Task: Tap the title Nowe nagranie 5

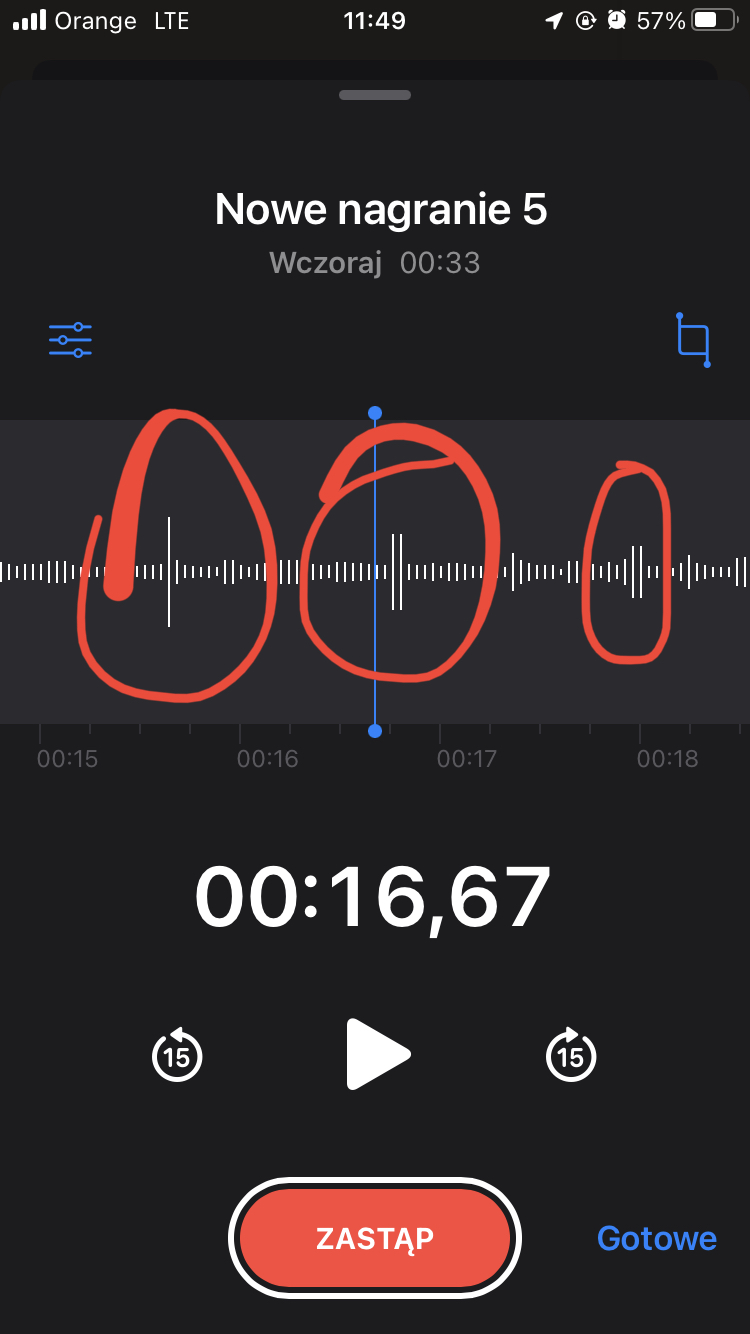Action: point(381,210)
